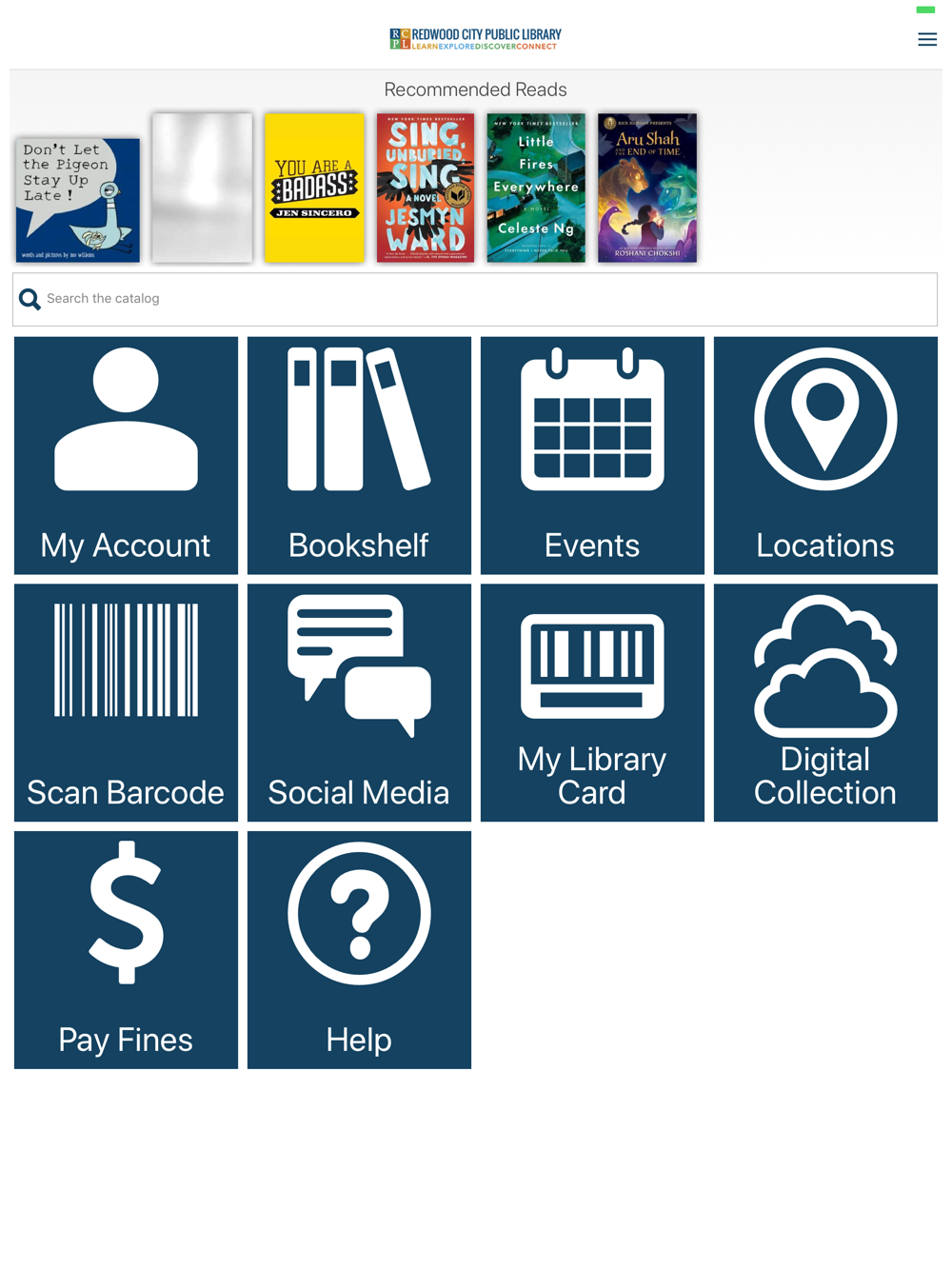Open Don't Let the Pigeon Stay Up Late book
Viewport: 952px width, 1270px height.
[x=78, y=200]
